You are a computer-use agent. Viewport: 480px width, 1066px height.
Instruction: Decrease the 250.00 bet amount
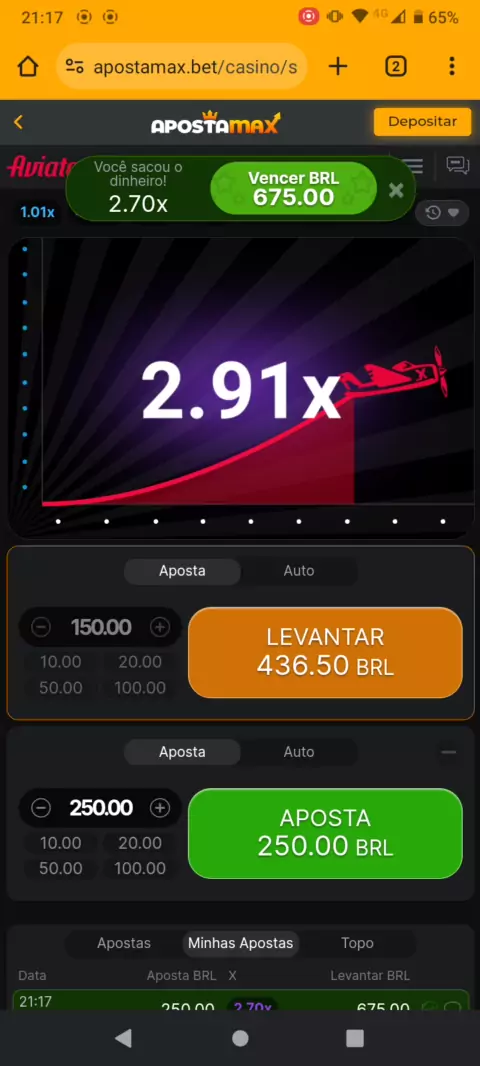coord(41,808)
